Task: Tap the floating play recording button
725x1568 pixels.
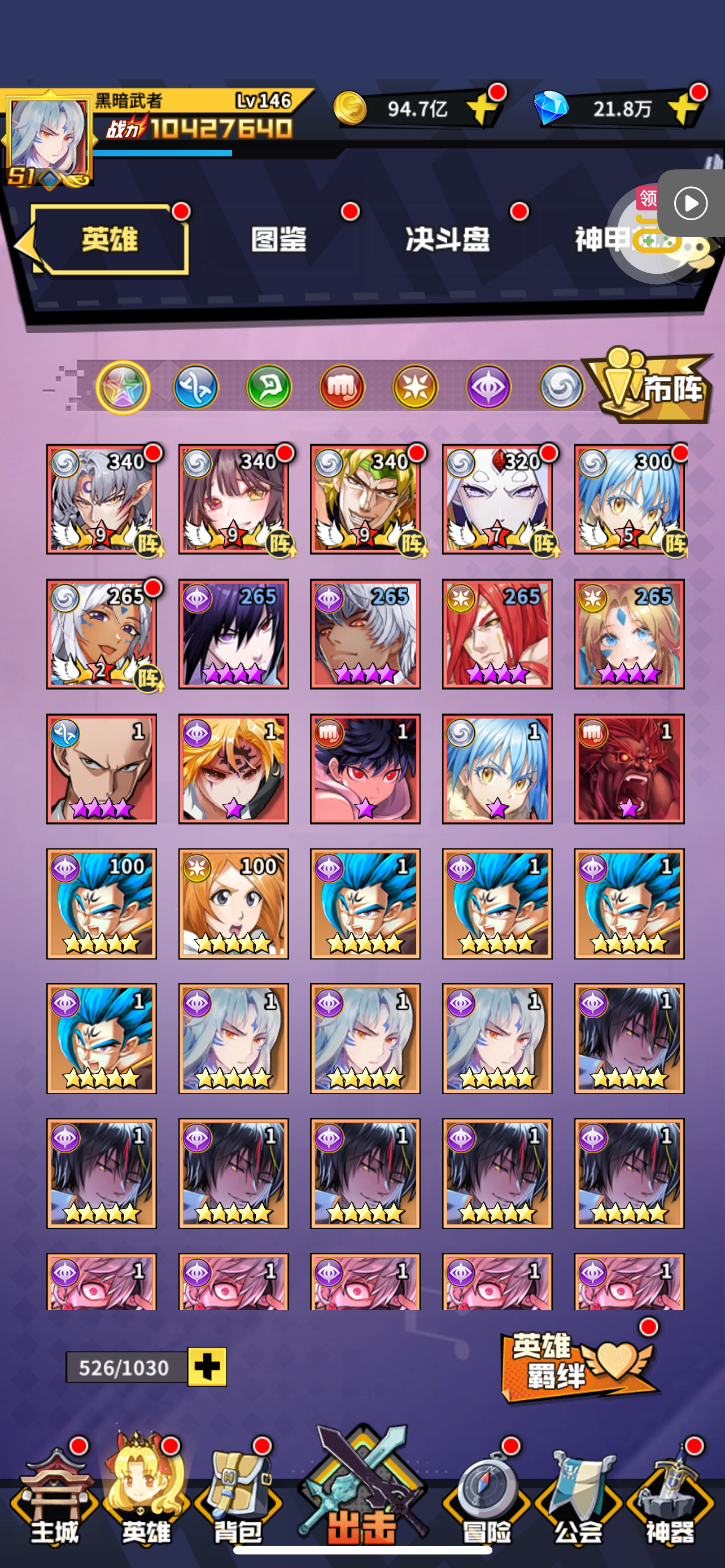Action: pyautogui.click(x=691, y=203)
